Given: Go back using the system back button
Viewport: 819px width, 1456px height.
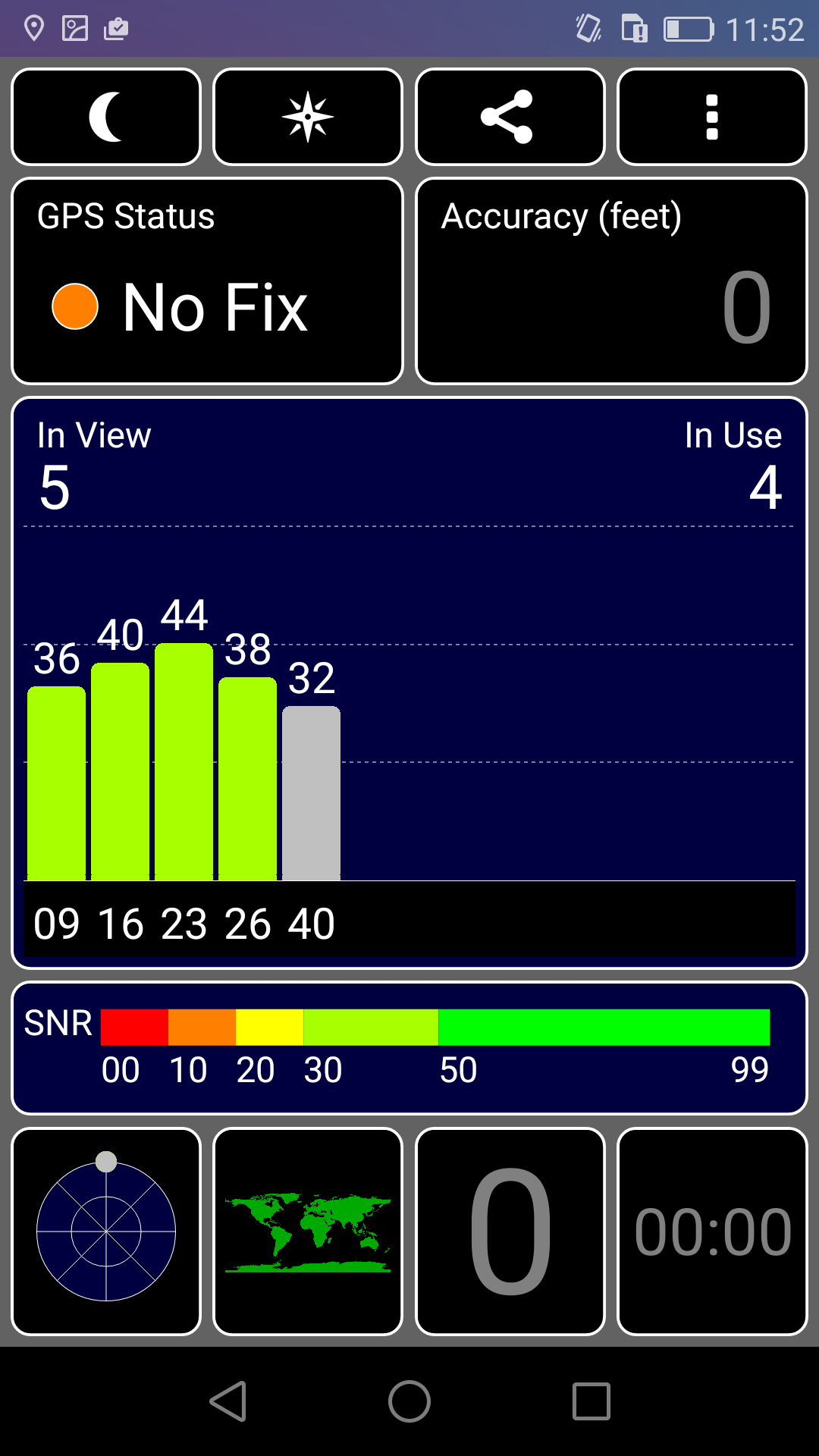Looking at the screenshot, I should 228,1401.
